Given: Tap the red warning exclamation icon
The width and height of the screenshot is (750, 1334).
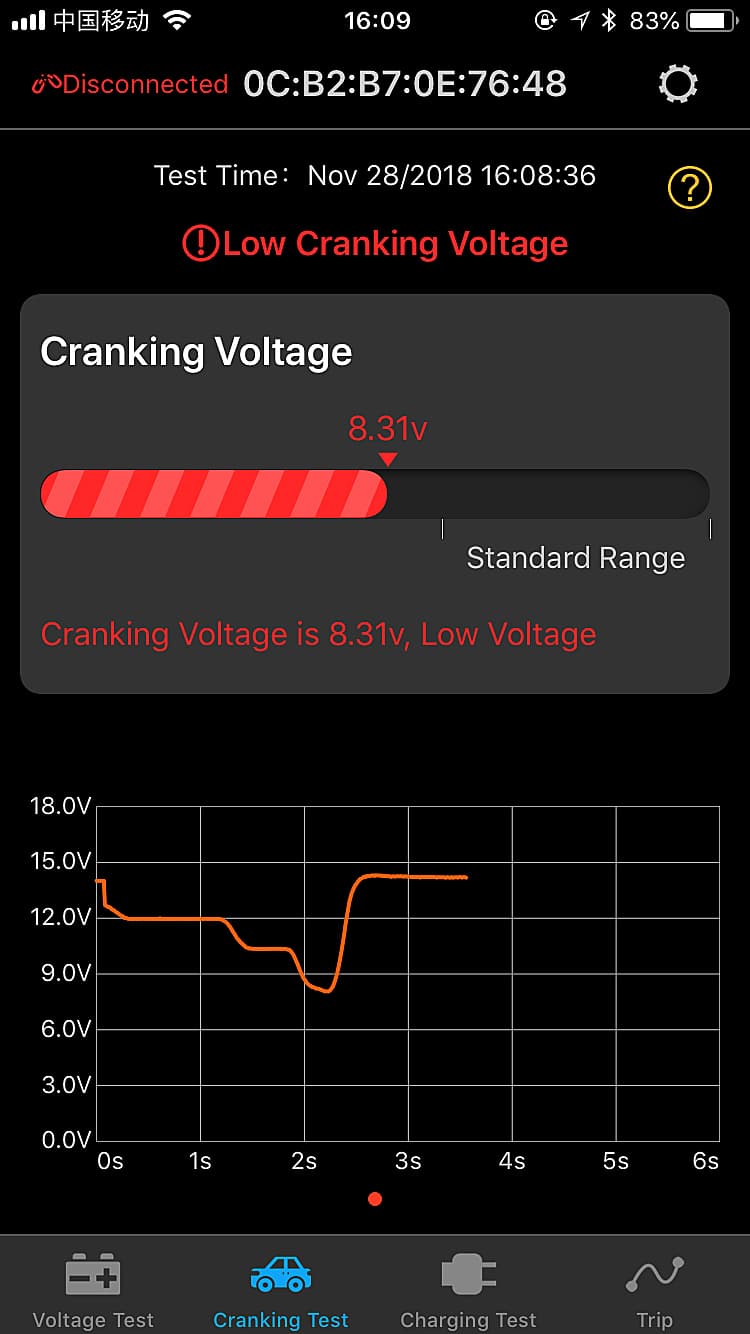Looking at the screenshot, I should pyautogui.click(x=203, y=242).
